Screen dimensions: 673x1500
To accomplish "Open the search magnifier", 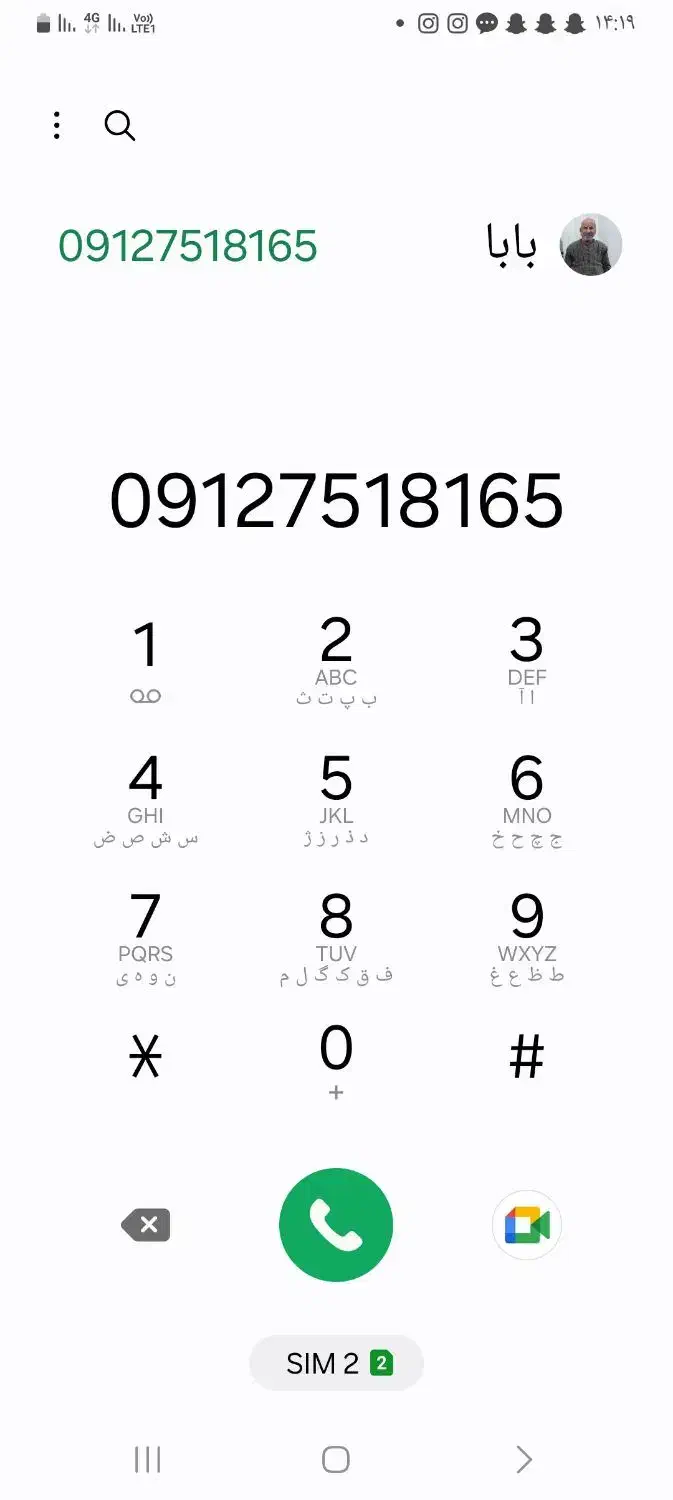I will pyautogui.click(x=119, y=126).
